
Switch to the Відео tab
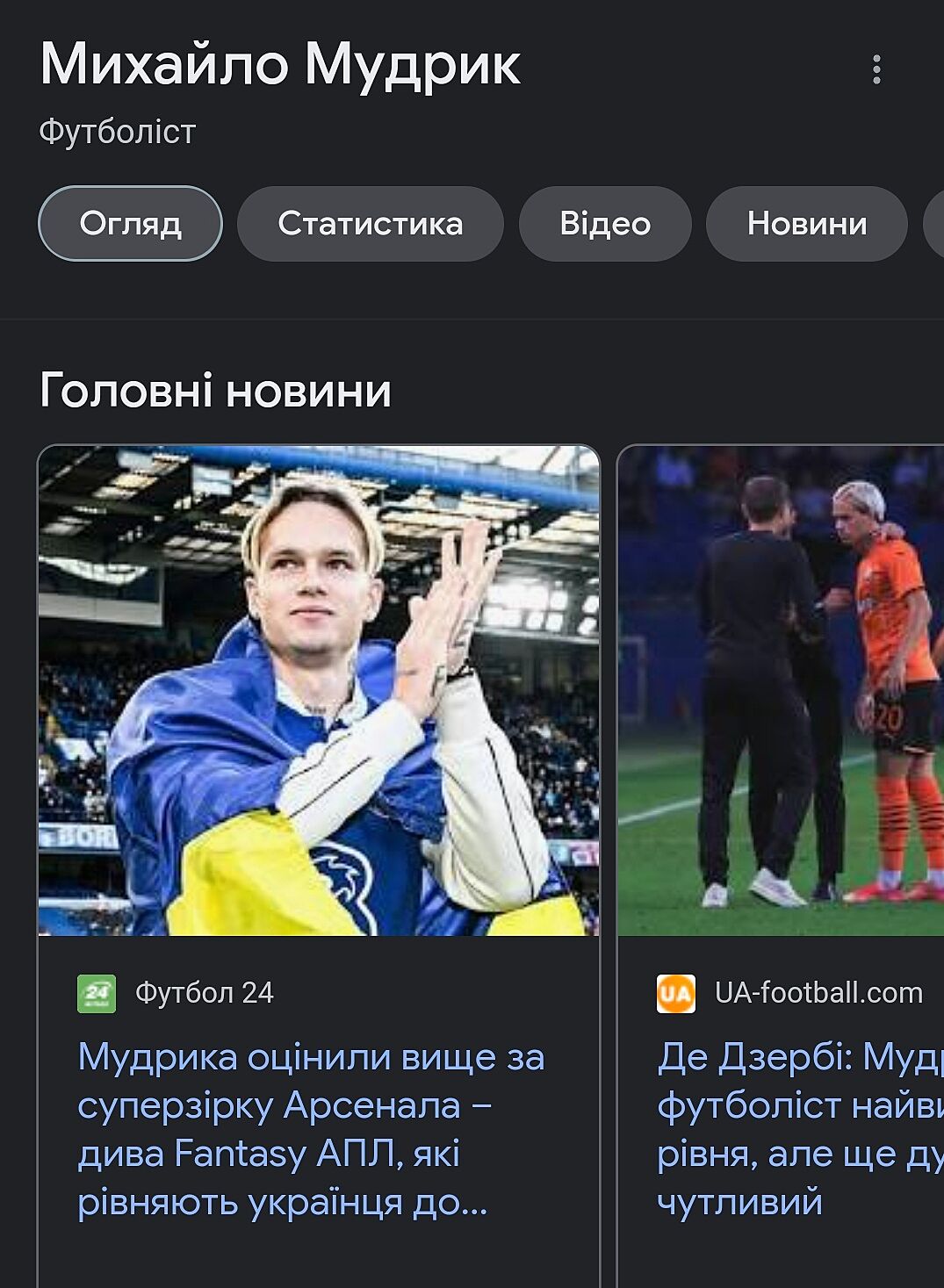[x=605, y=224]
